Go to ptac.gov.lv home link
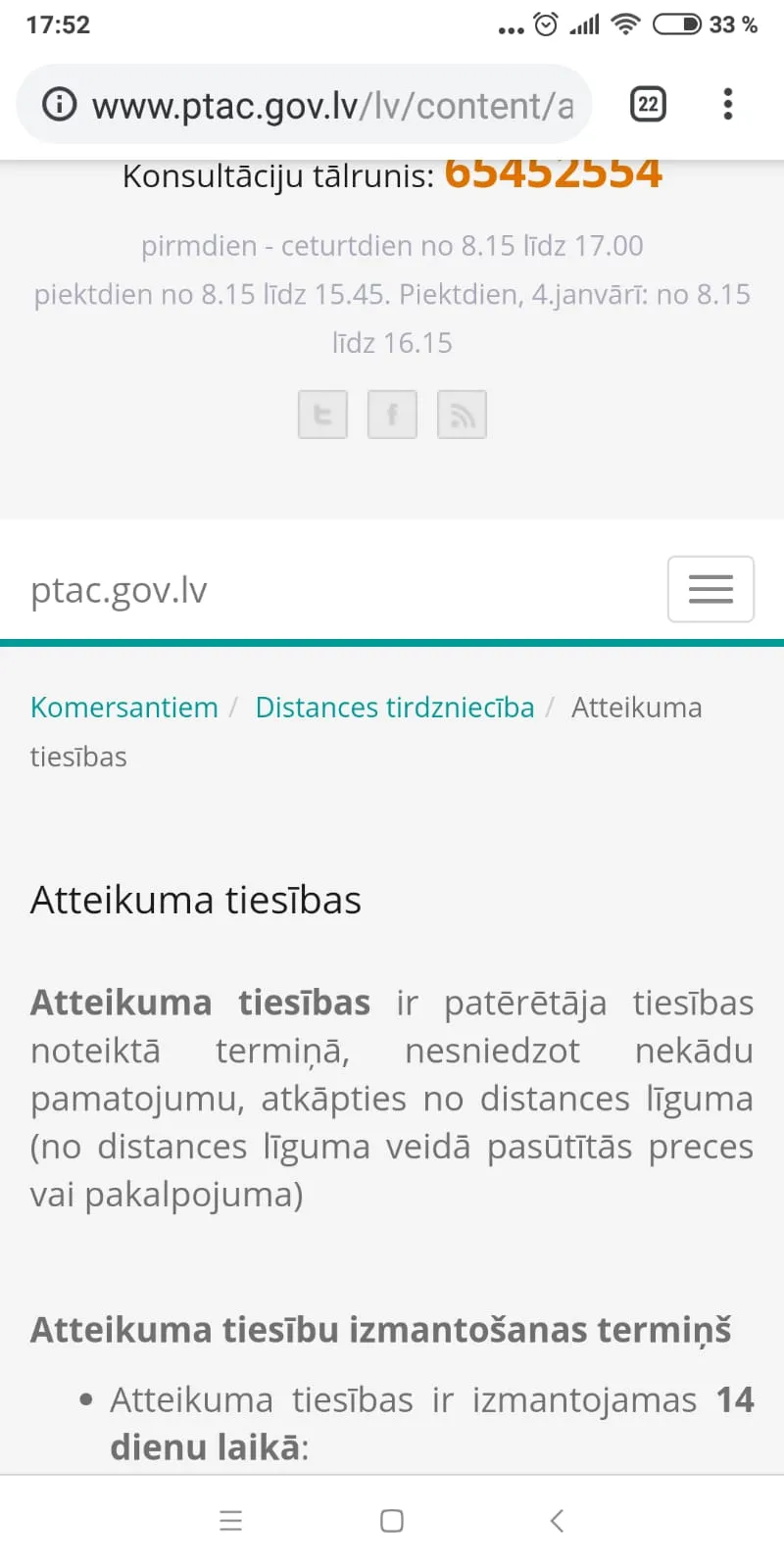 (119, 590)
